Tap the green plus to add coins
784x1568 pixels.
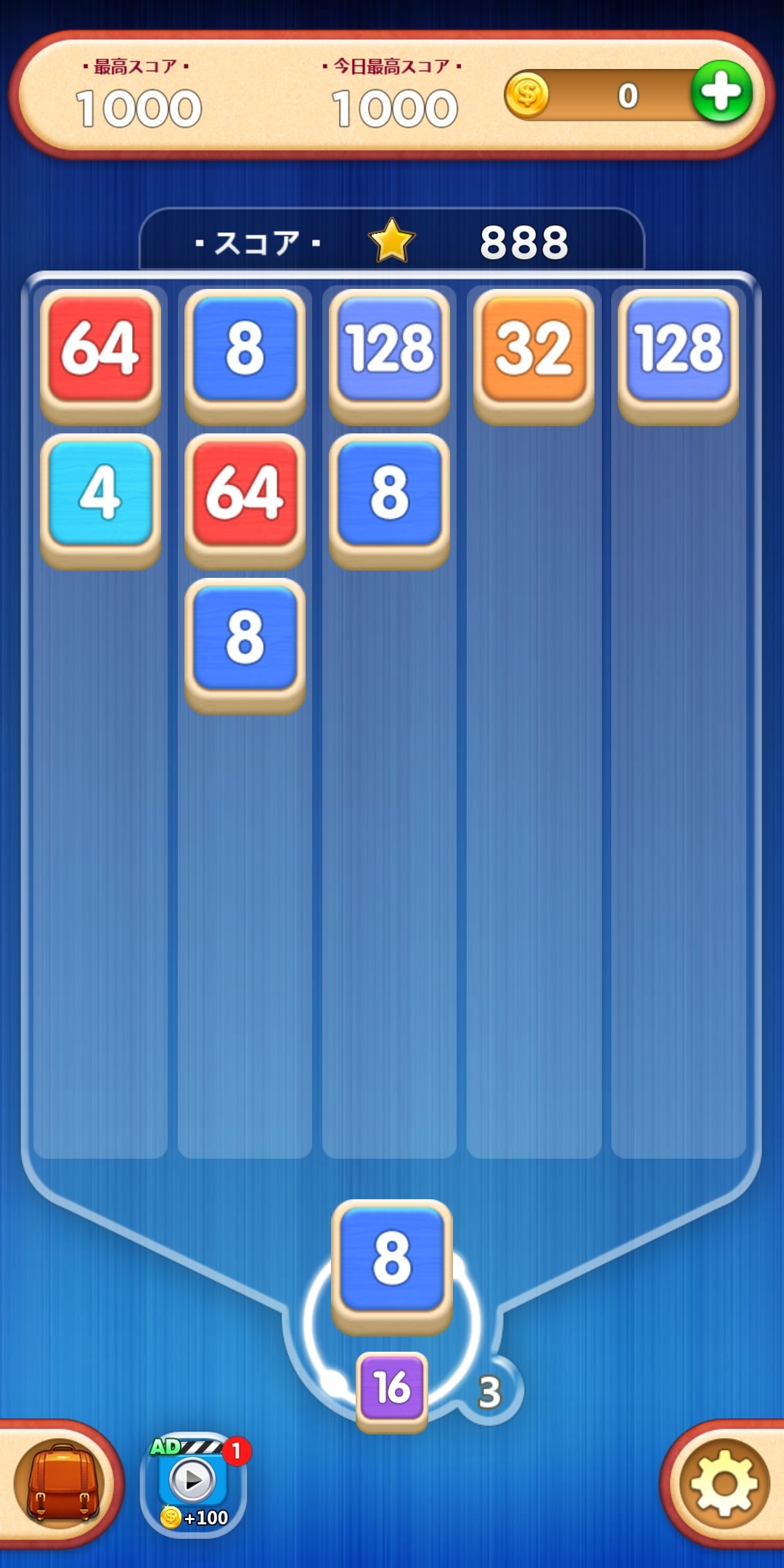pyautogui.click(x=721, y=92)
